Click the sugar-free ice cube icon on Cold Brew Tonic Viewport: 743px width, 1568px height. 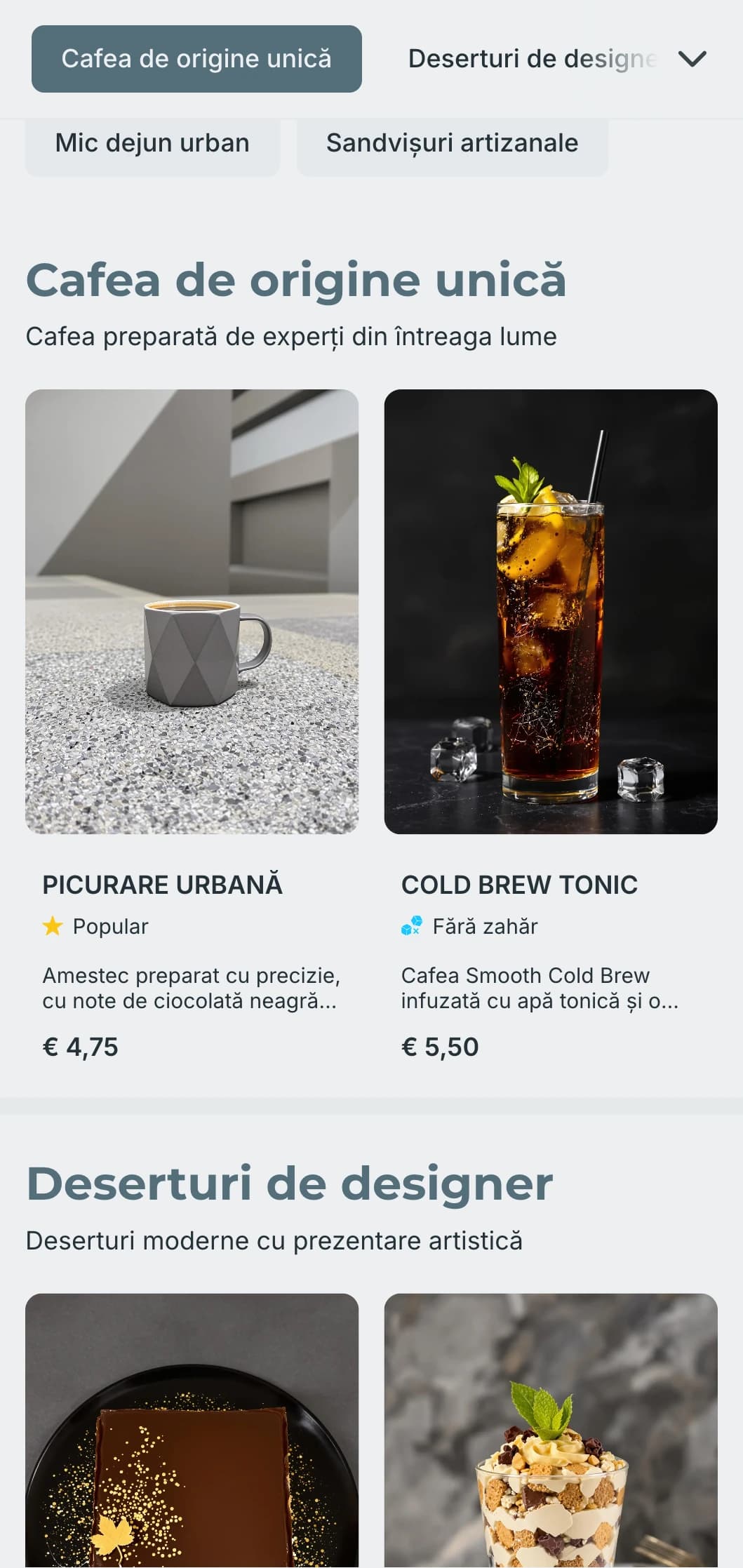tap(413, 925)
